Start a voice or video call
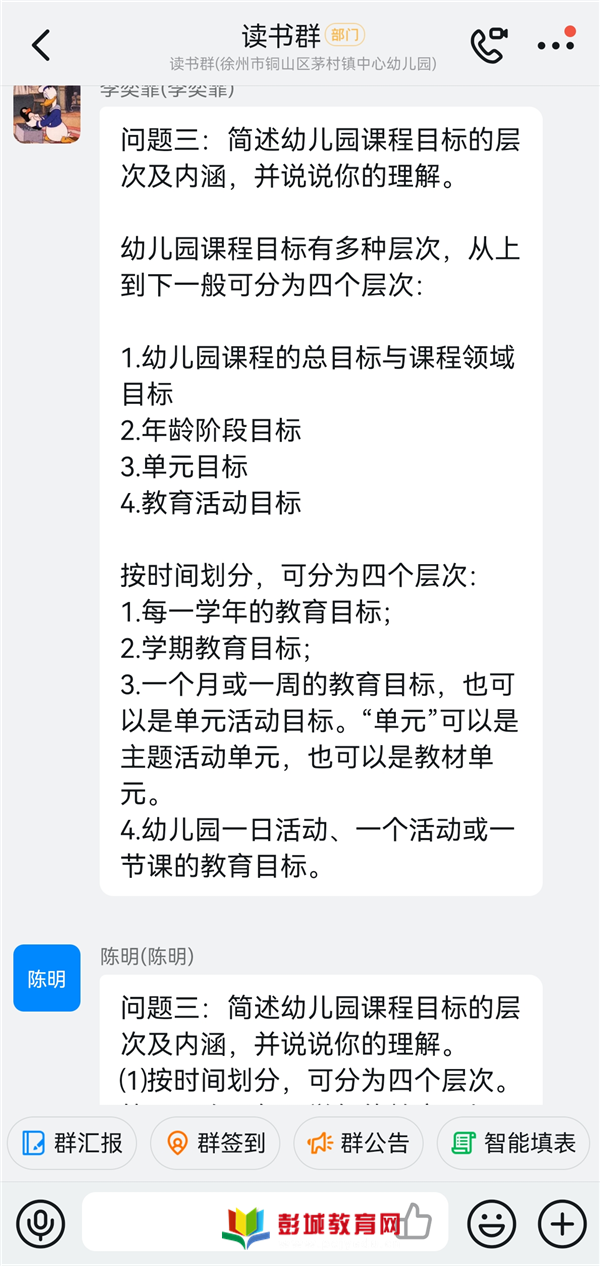 pyautogui.click(x=490, y=45)
